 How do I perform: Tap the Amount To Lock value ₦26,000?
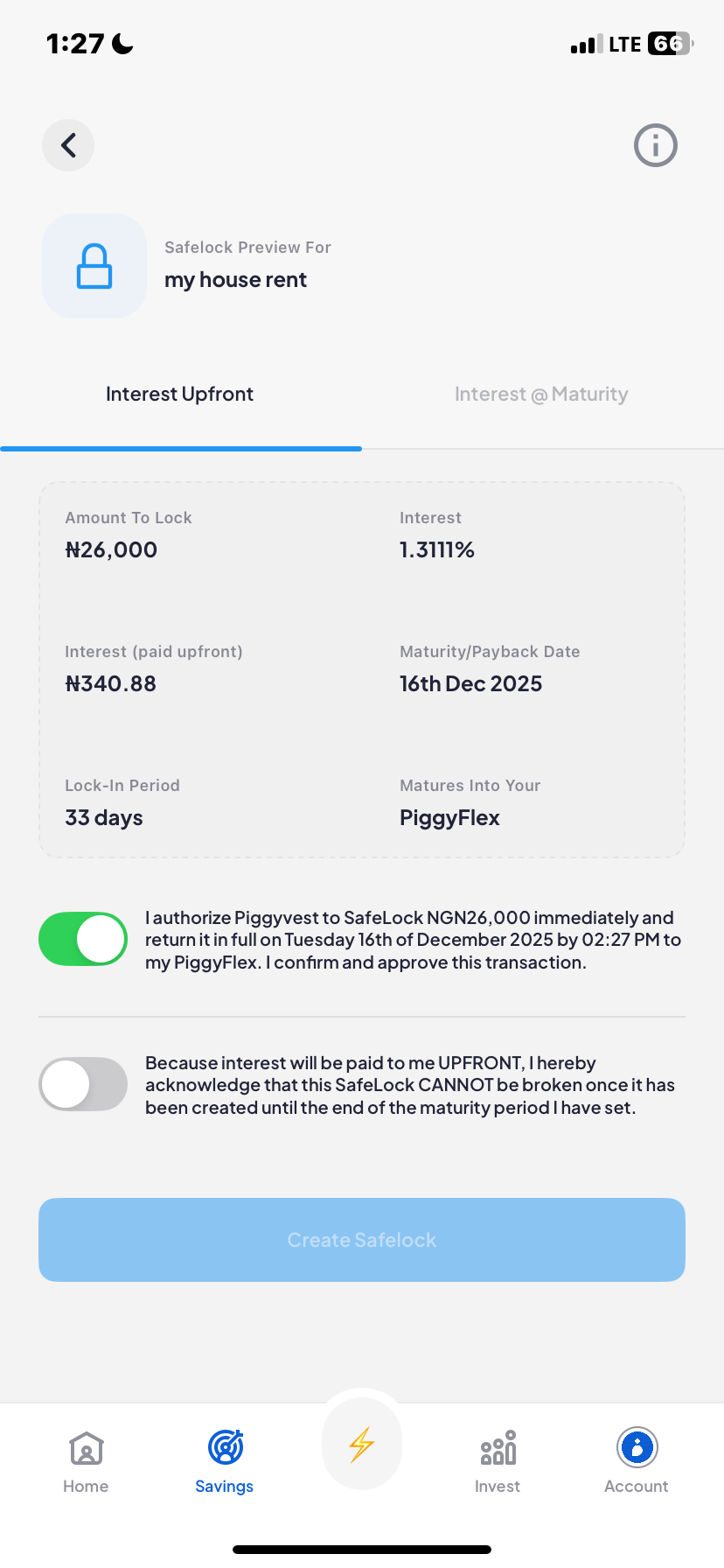(111, 549)
